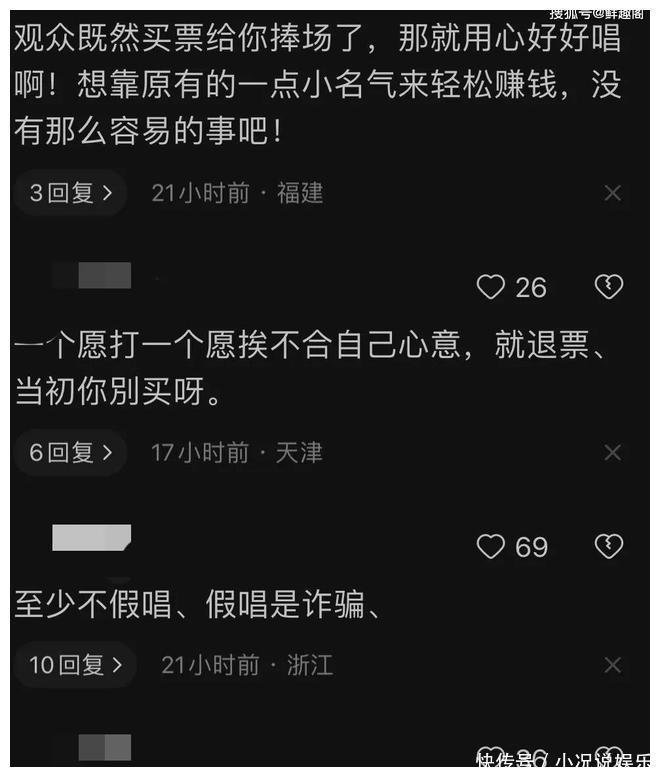Like the comment showing 69 likes

pos(491,547)
